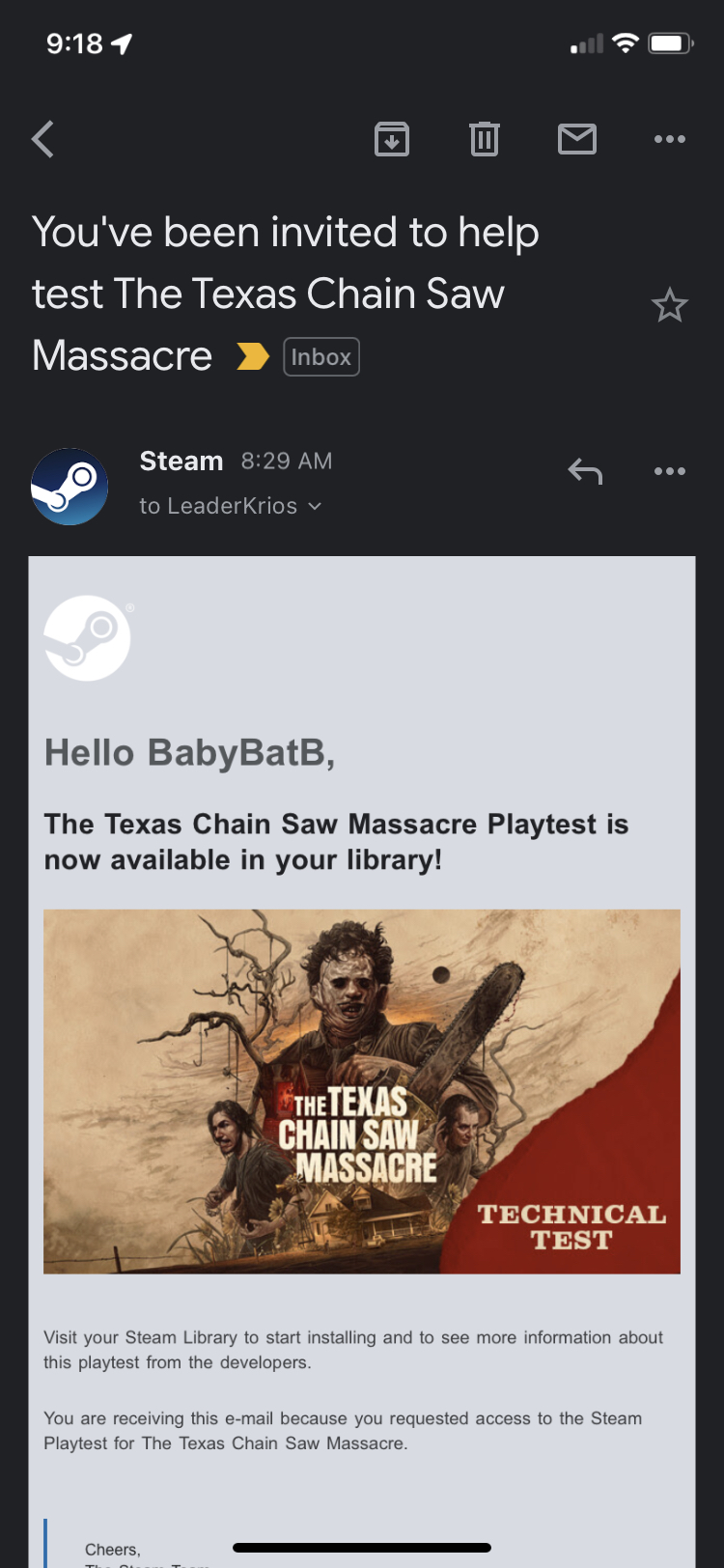Image resolution: width=724 pixels, height=1568 pixels.
Task: Open the Texas Chain Saw Massacre banner
Action: pos(362,1091)
